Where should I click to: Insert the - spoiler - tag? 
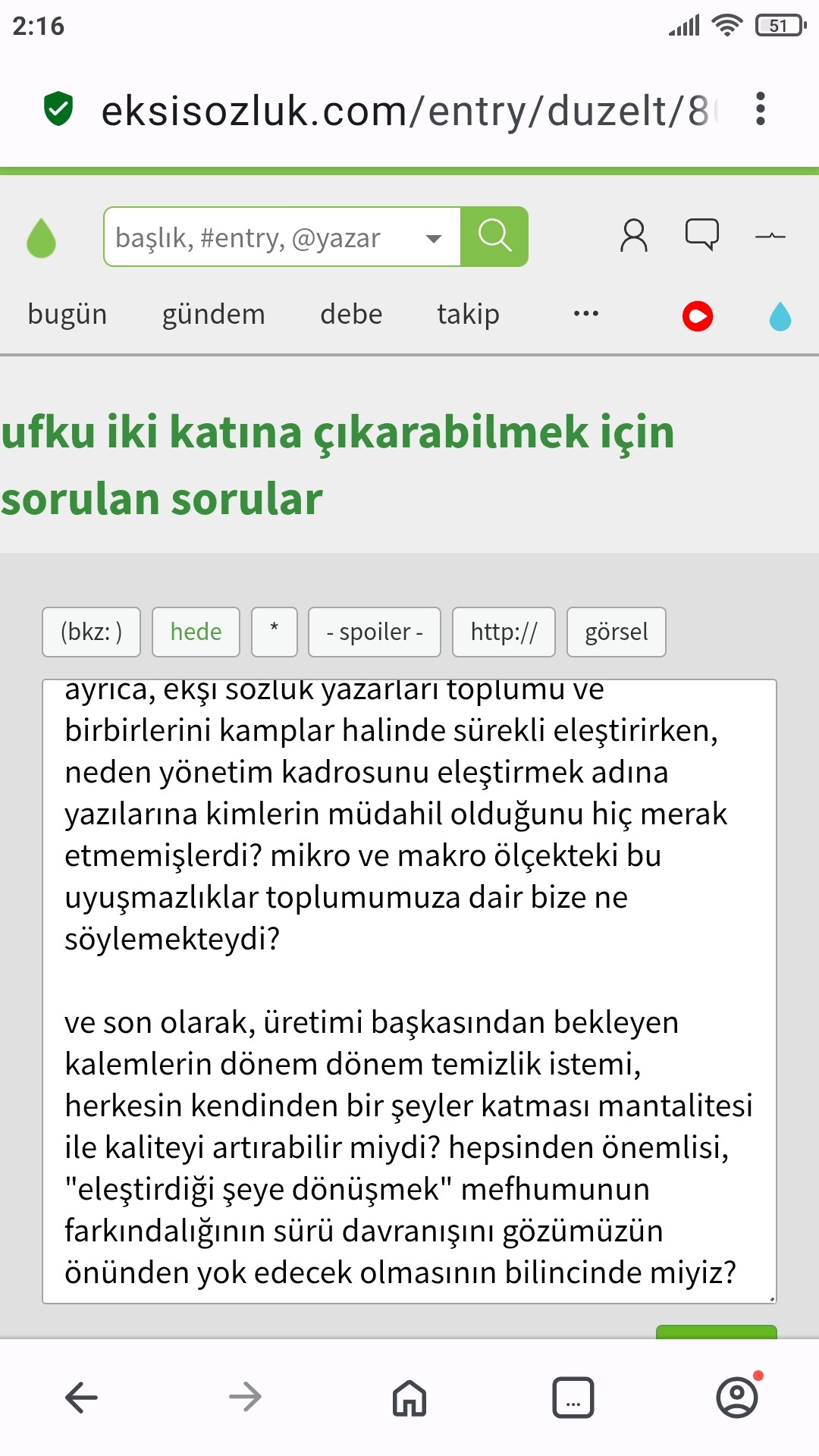pos(374,632)
